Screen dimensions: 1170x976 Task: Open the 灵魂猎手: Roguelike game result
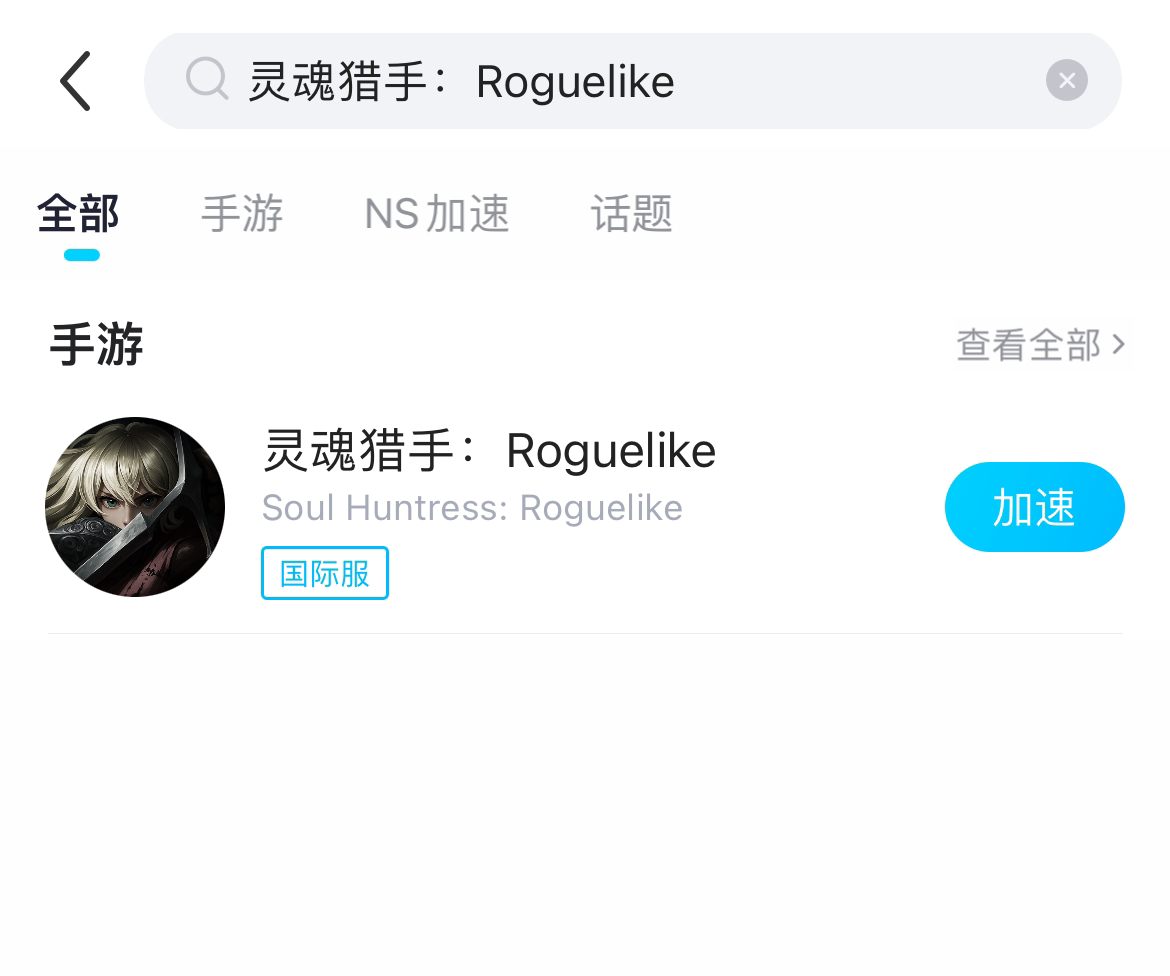click(489, 451)
